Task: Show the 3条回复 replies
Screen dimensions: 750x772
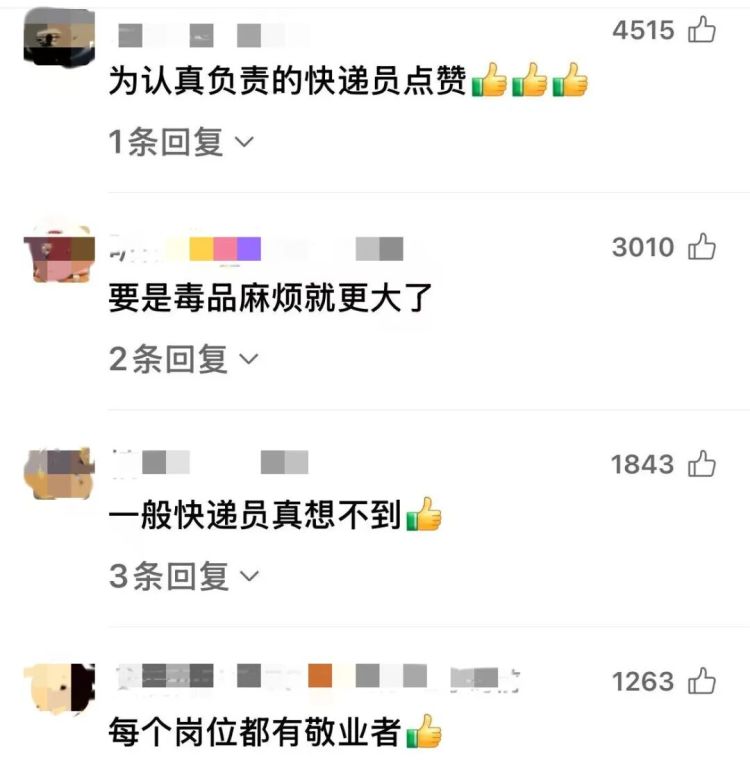Action: (x=183, y=576)
